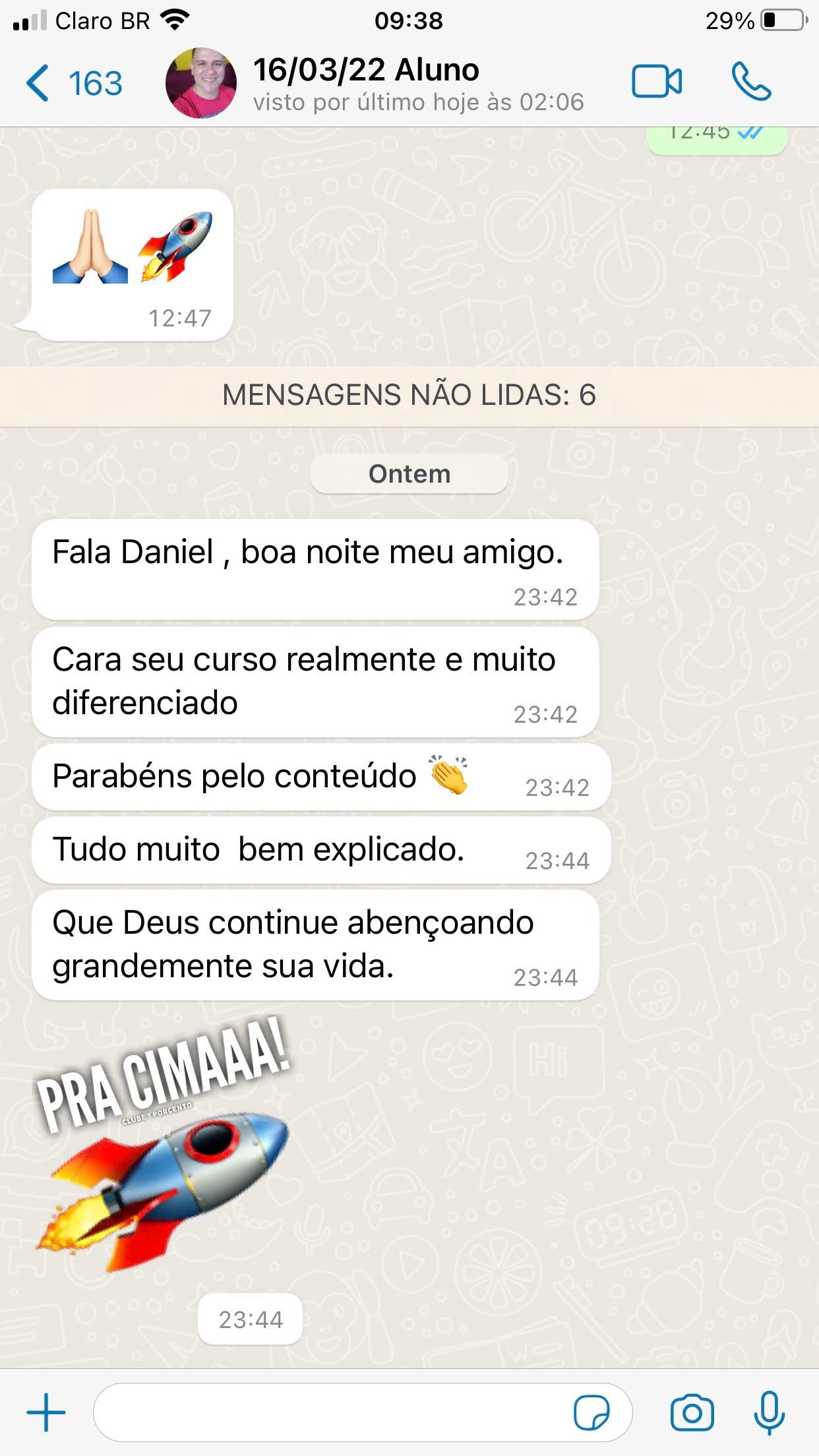Image resolution: width=819 pixels, height=1456 pixels.
Task: Open the contact's profile picture
Action: (x=201, y=84)
